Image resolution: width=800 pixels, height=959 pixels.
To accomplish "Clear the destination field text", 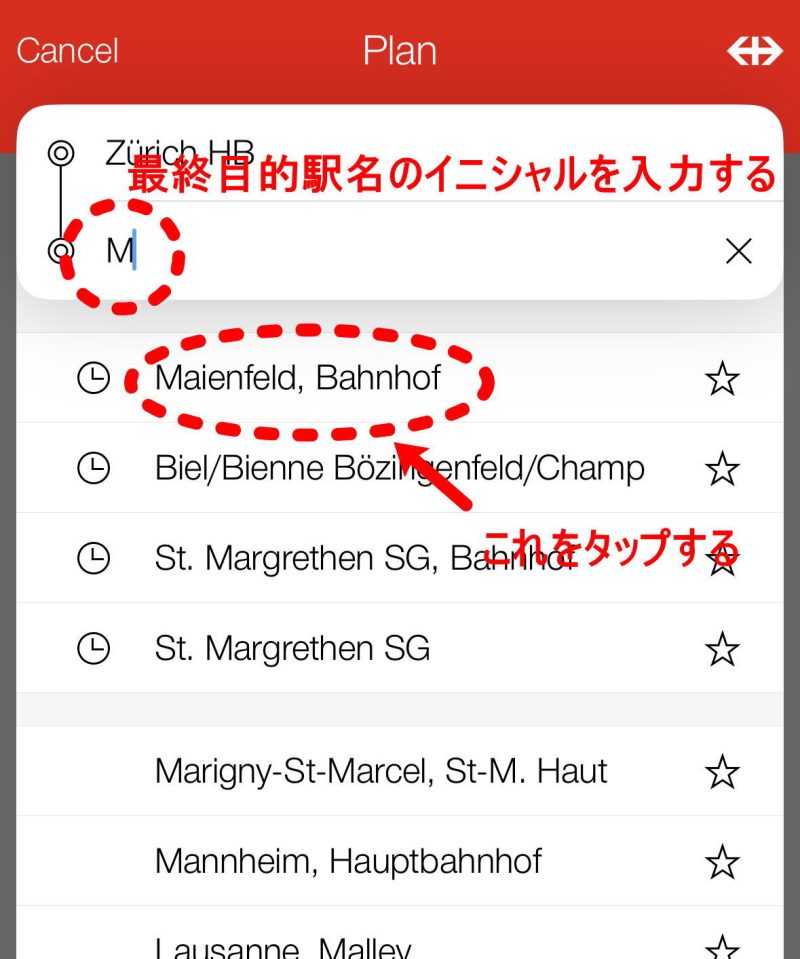I will [738, 251].
